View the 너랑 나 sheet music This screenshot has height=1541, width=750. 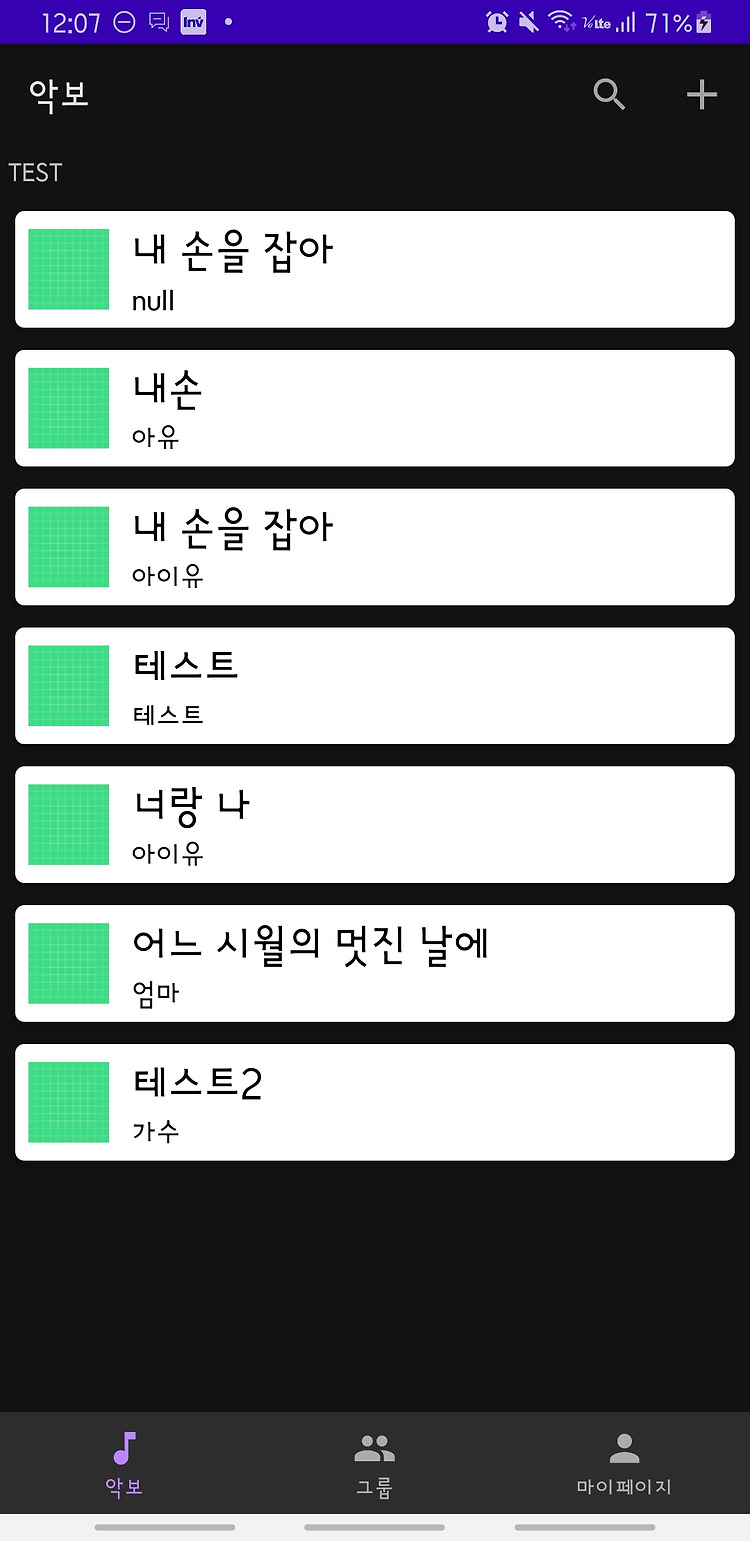click(375, 825)
